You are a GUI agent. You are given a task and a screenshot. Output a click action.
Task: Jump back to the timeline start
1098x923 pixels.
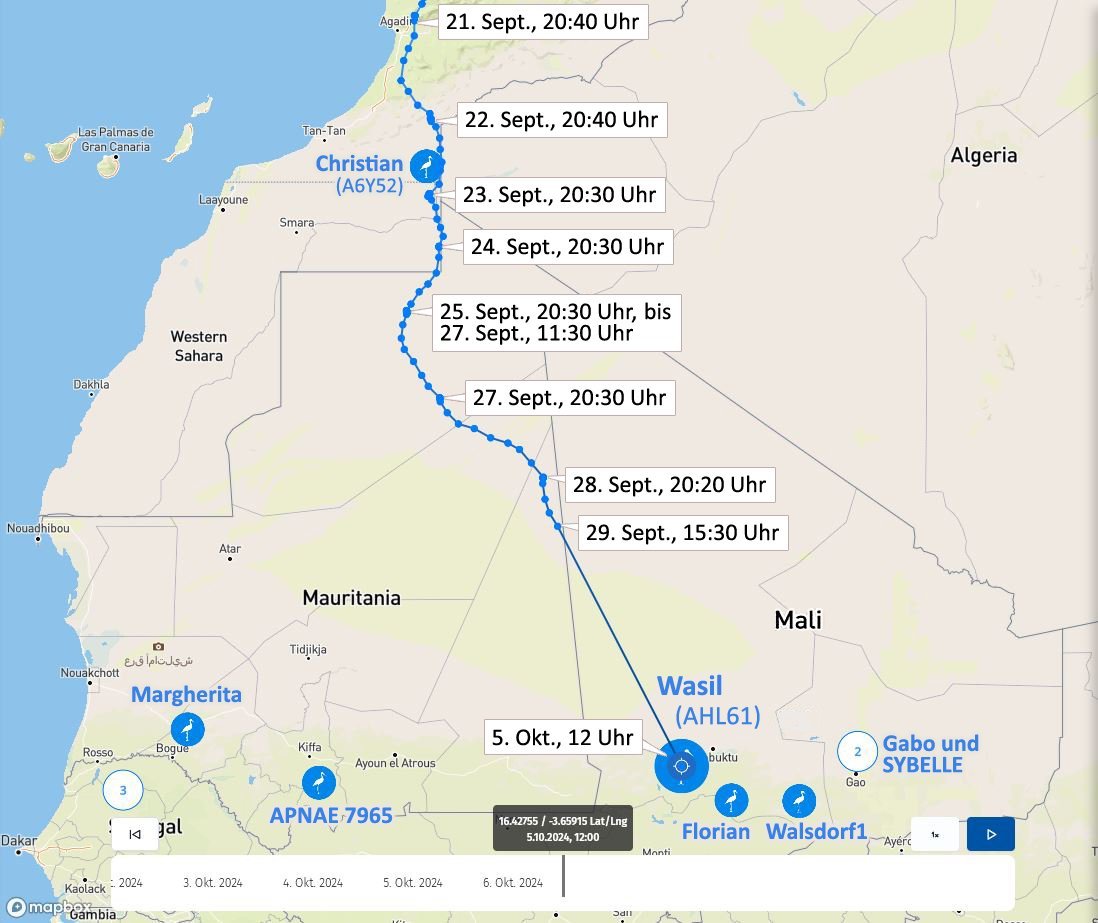135,834
